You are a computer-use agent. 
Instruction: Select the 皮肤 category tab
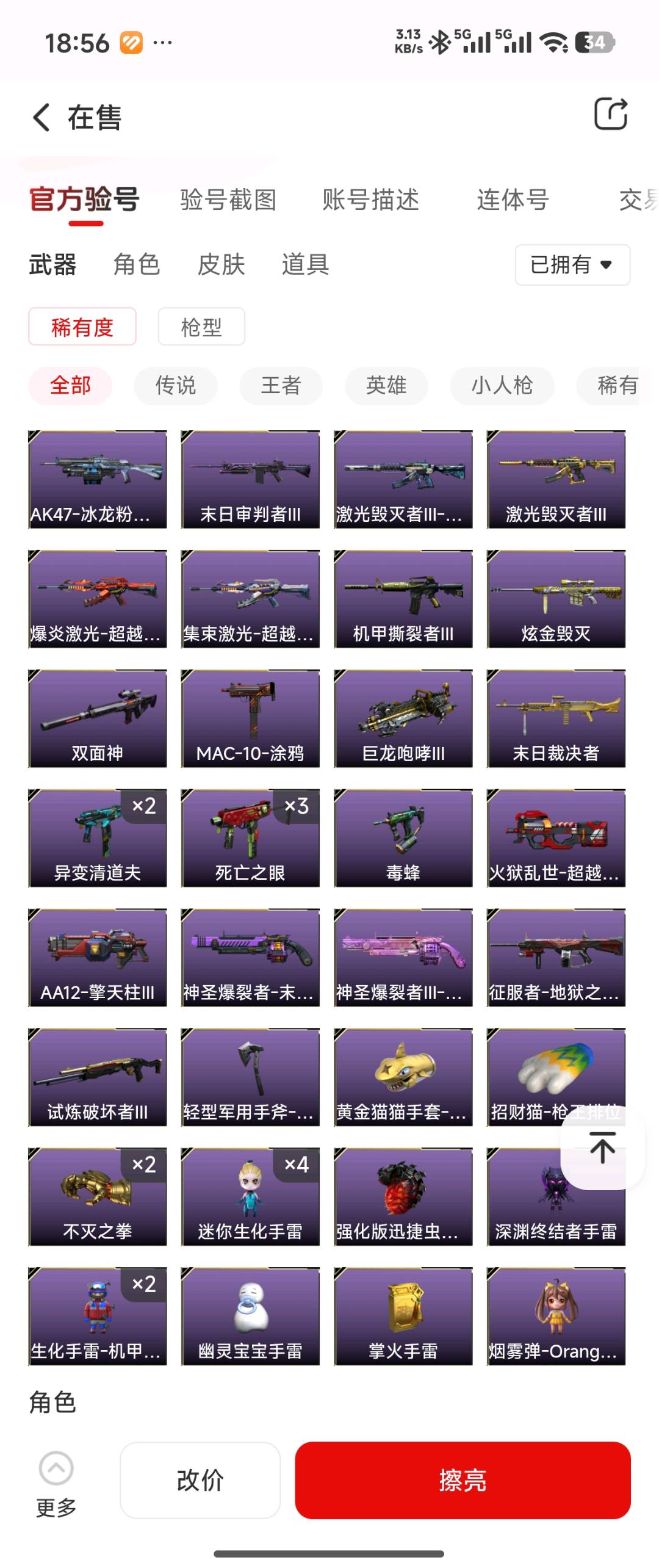(x=221, y=264)
